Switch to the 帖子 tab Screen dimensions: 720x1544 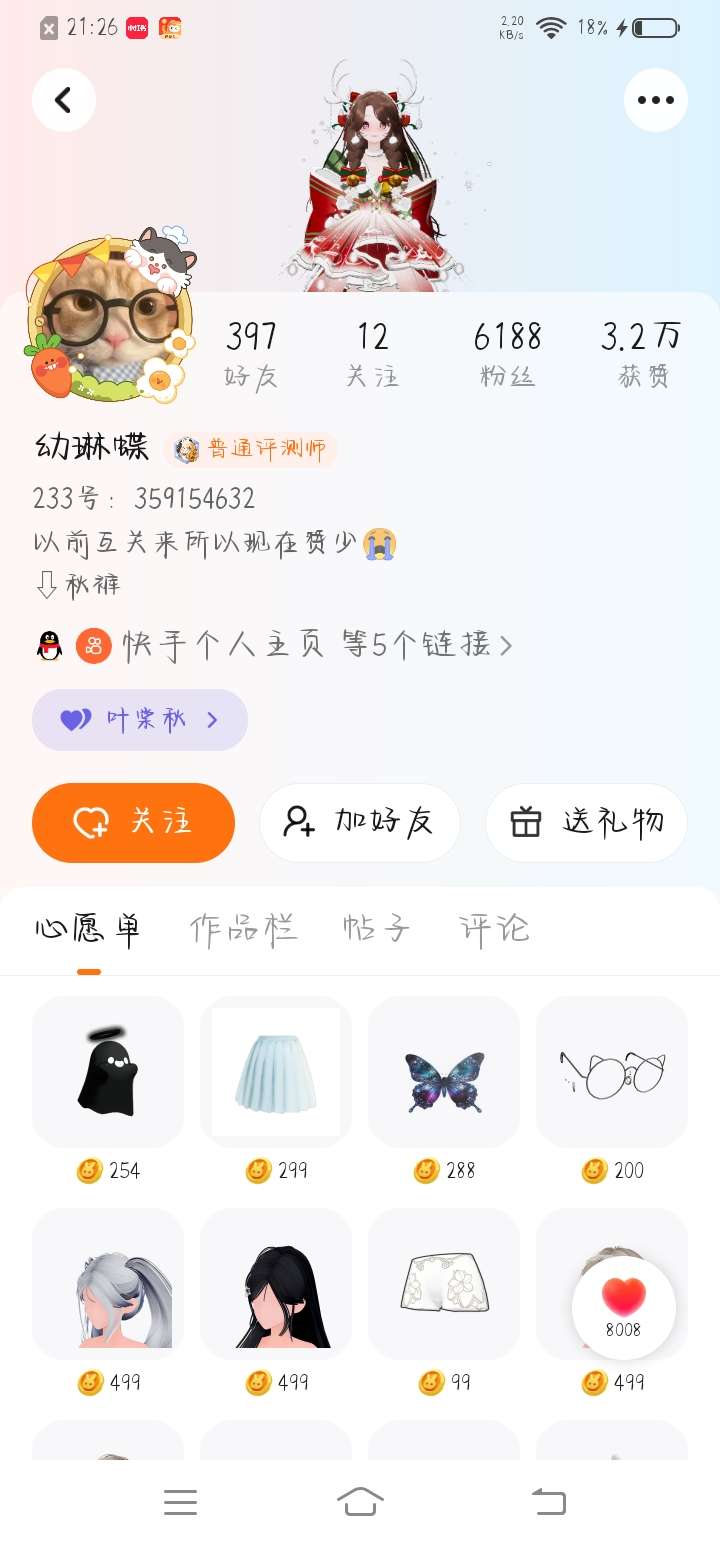click(376, 929)
